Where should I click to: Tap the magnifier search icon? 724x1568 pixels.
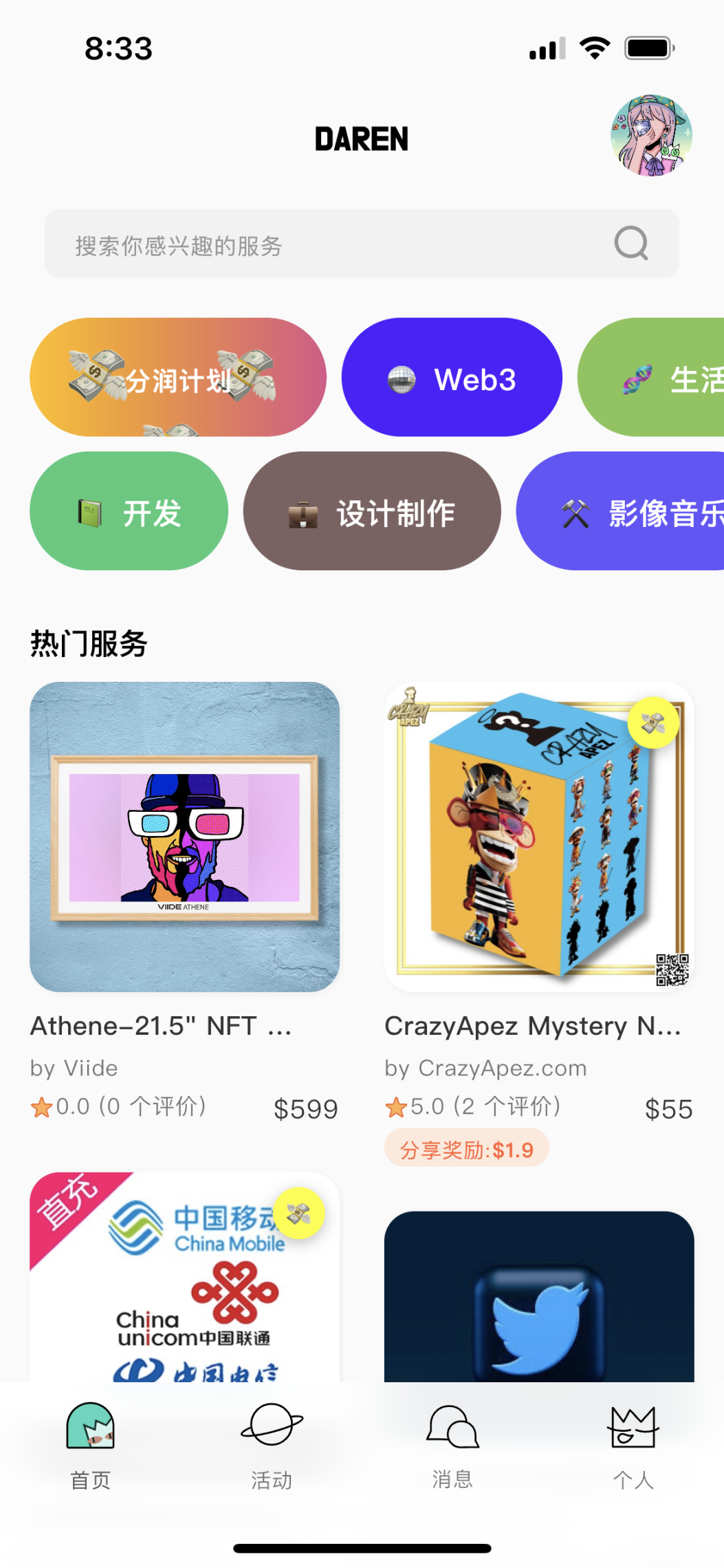(630, 244)
